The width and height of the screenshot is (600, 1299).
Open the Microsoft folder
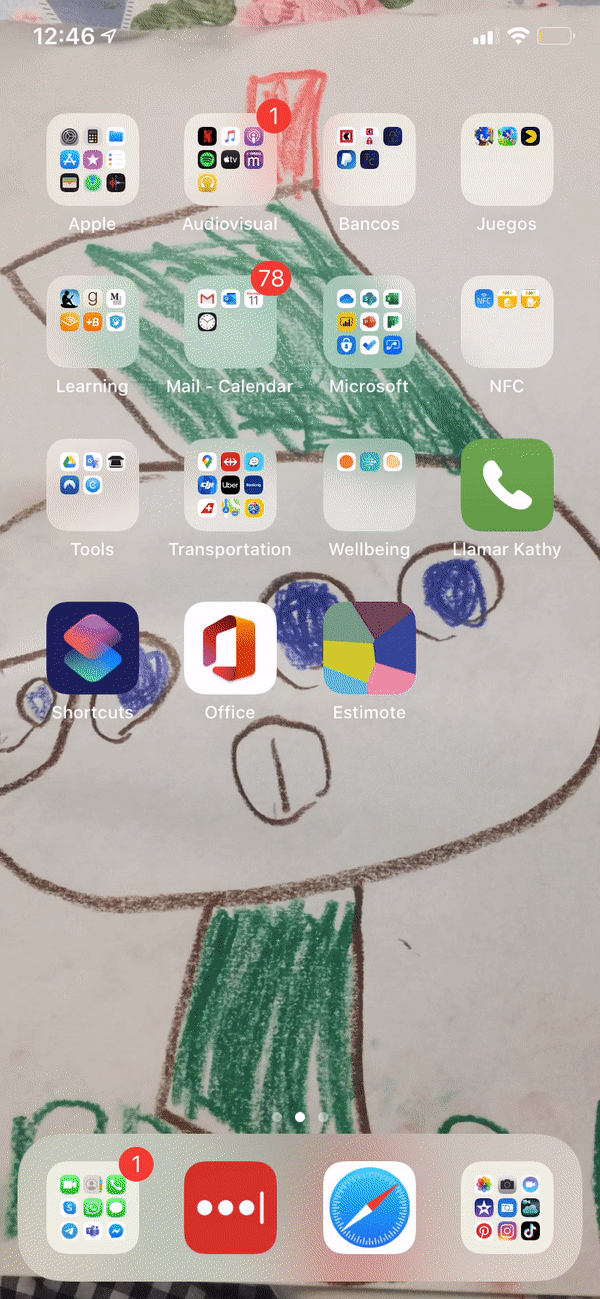click(369, 322)
